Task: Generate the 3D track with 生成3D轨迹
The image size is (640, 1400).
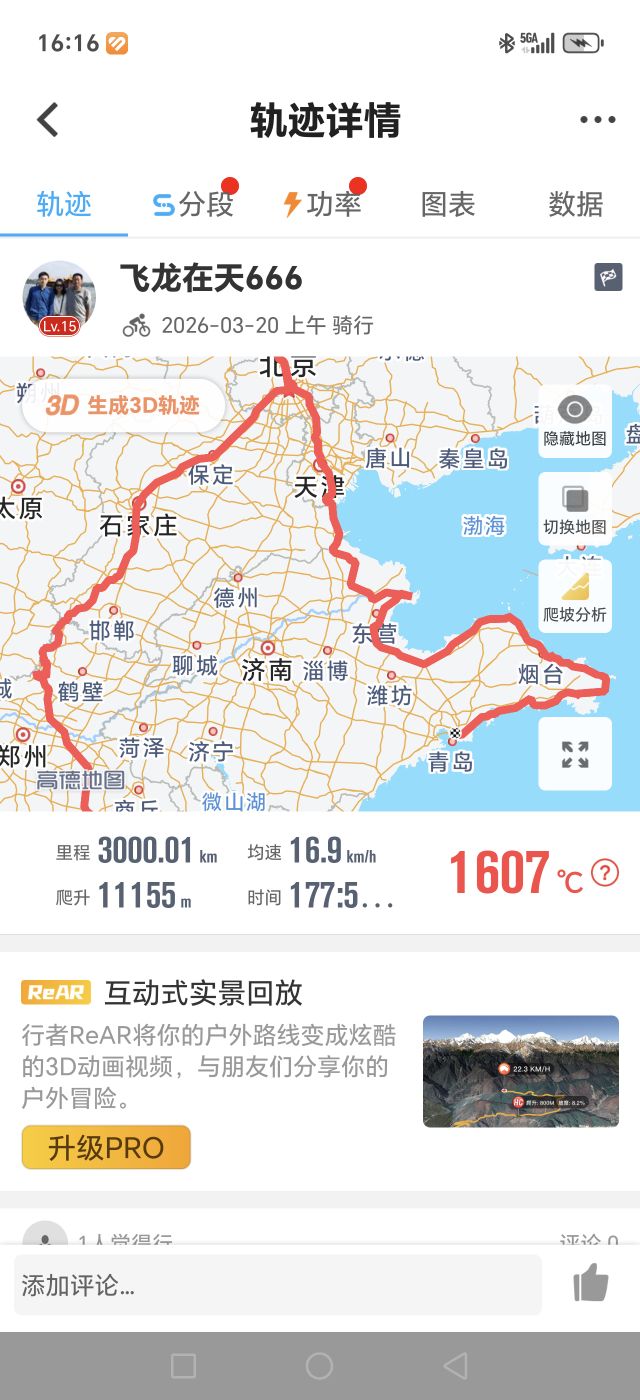Action: pos(122,405)
